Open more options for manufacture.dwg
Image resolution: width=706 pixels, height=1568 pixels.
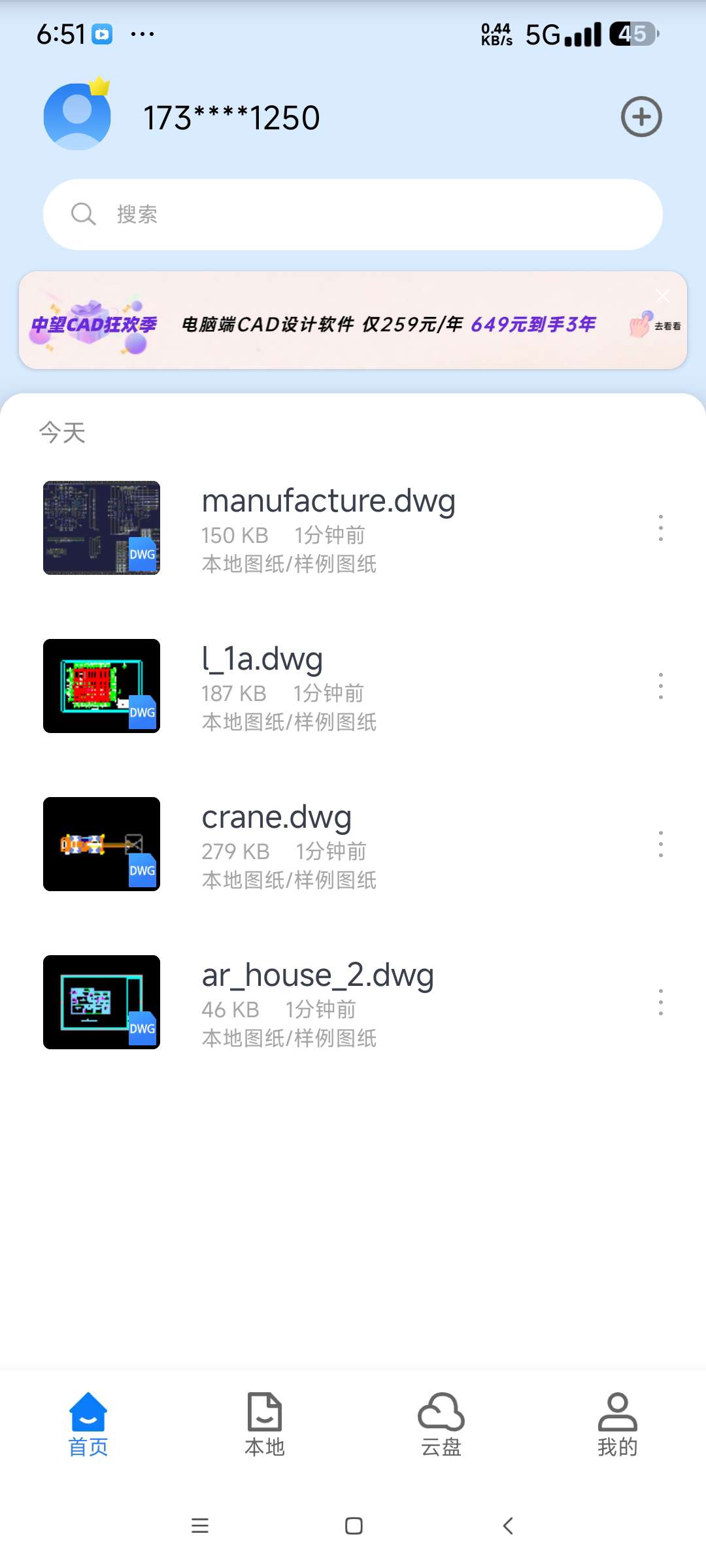pyautogui.click(x=661, y=528)
